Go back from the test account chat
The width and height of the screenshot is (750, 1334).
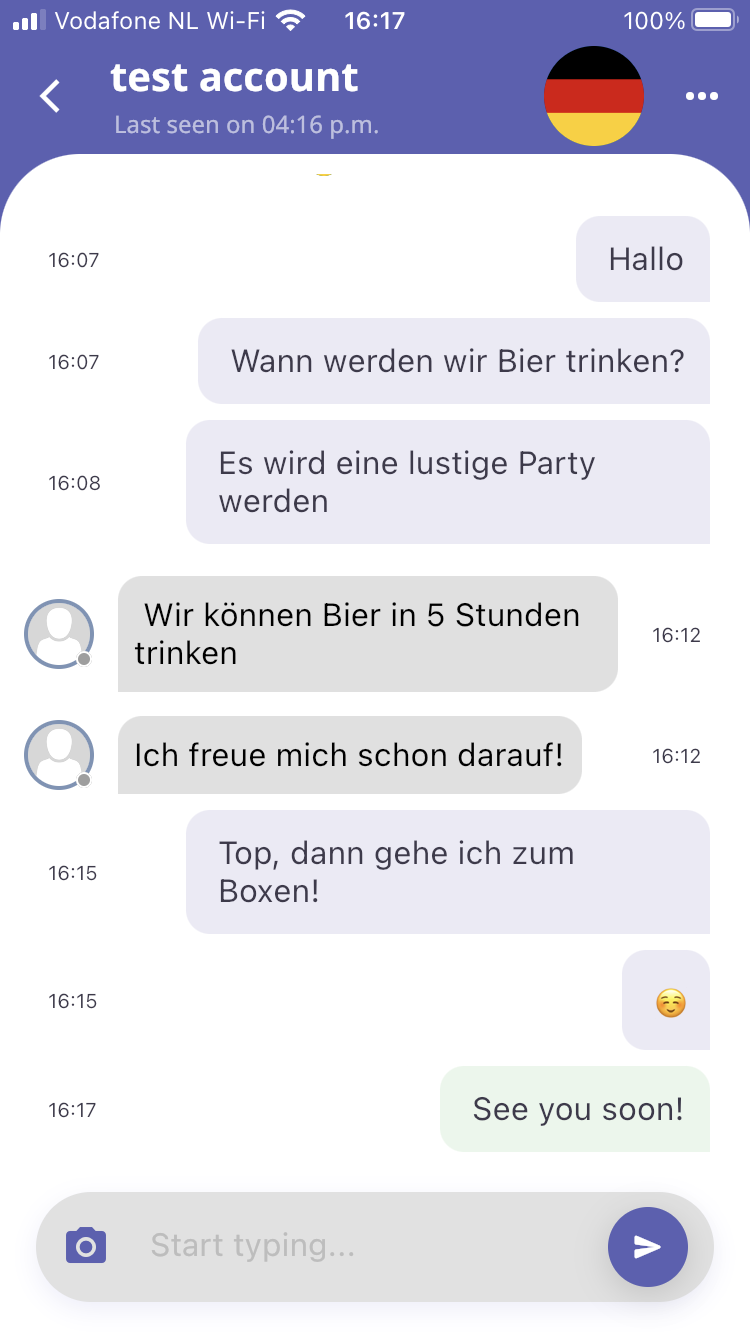click(50, 97)
